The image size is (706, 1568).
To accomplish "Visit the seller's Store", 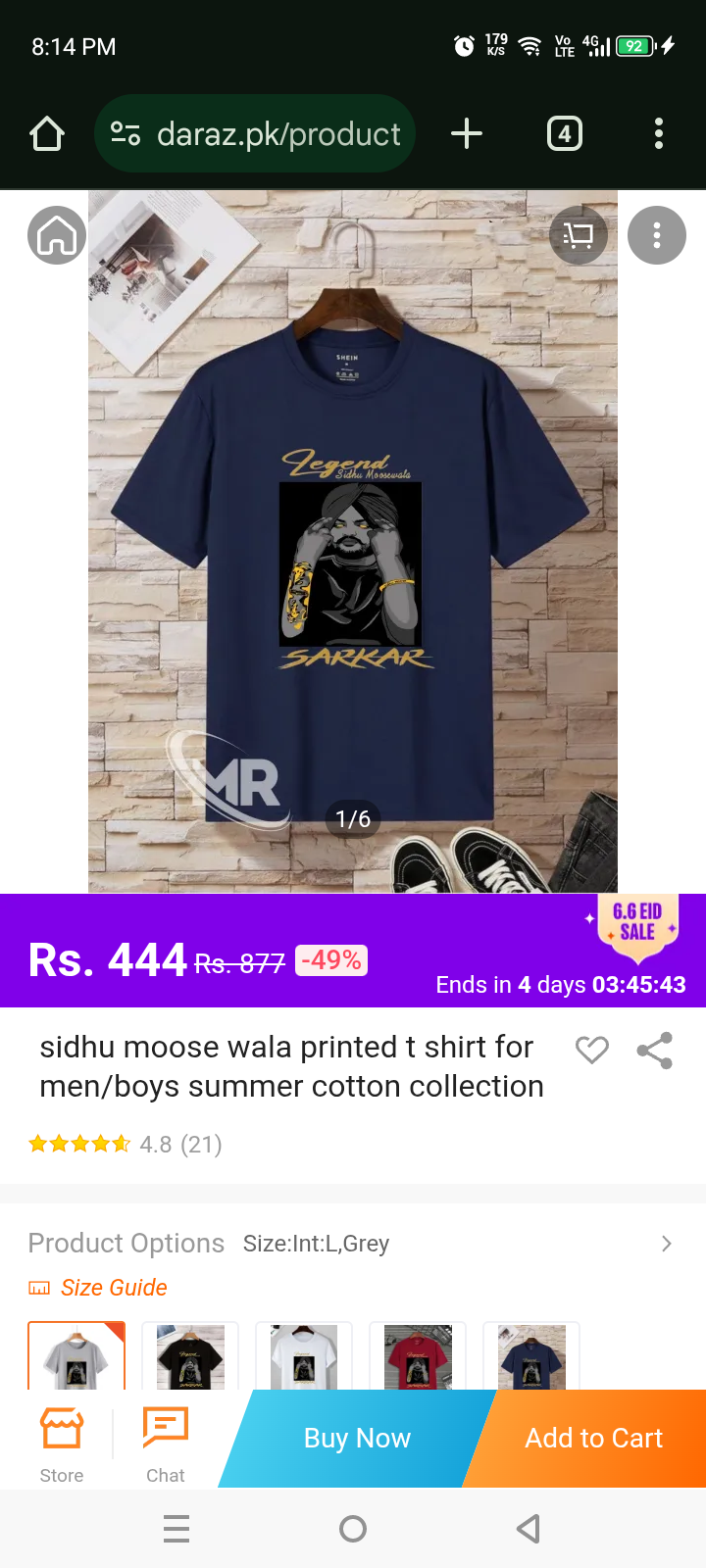I will [x=62, y=1445].
